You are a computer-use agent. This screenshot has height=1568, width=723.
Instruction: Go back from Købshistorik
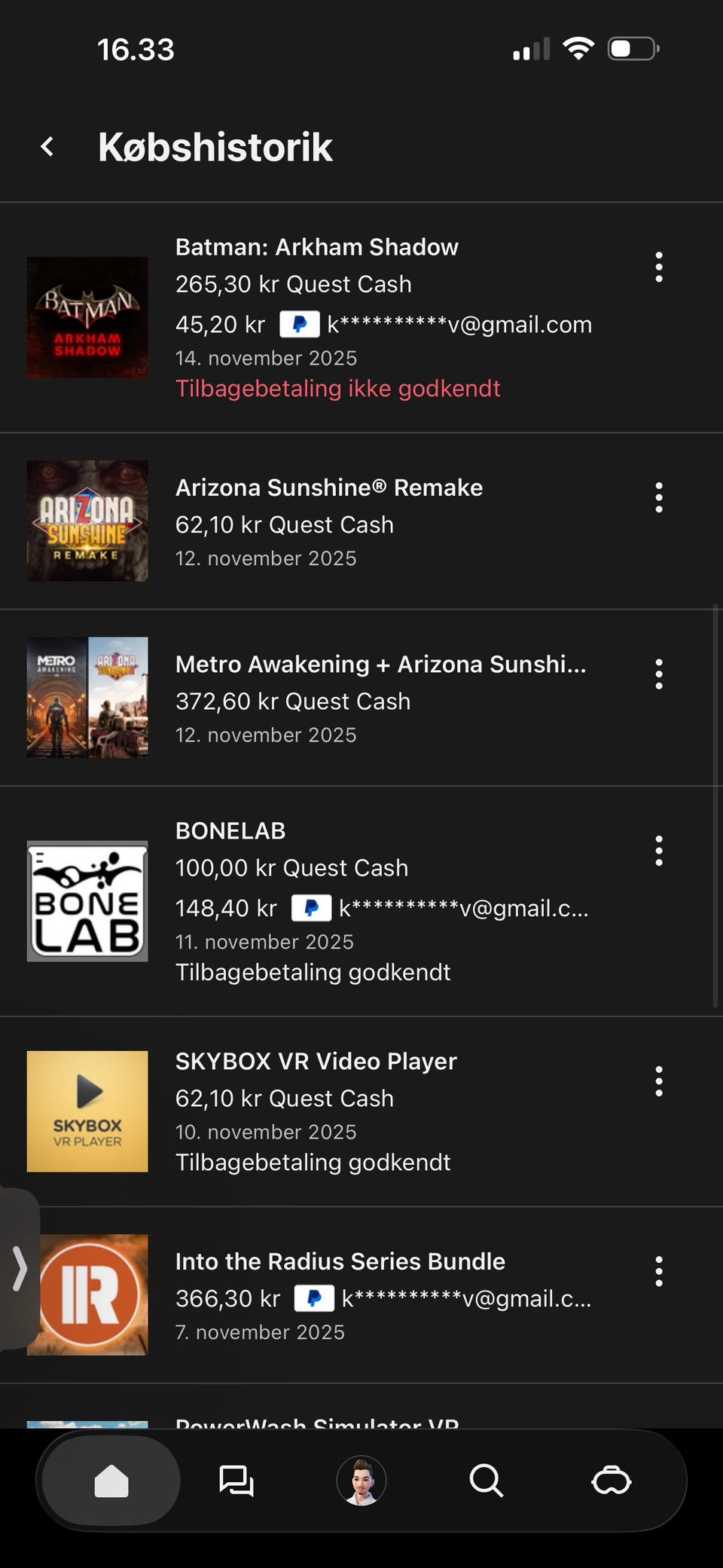tap(47, 146)
